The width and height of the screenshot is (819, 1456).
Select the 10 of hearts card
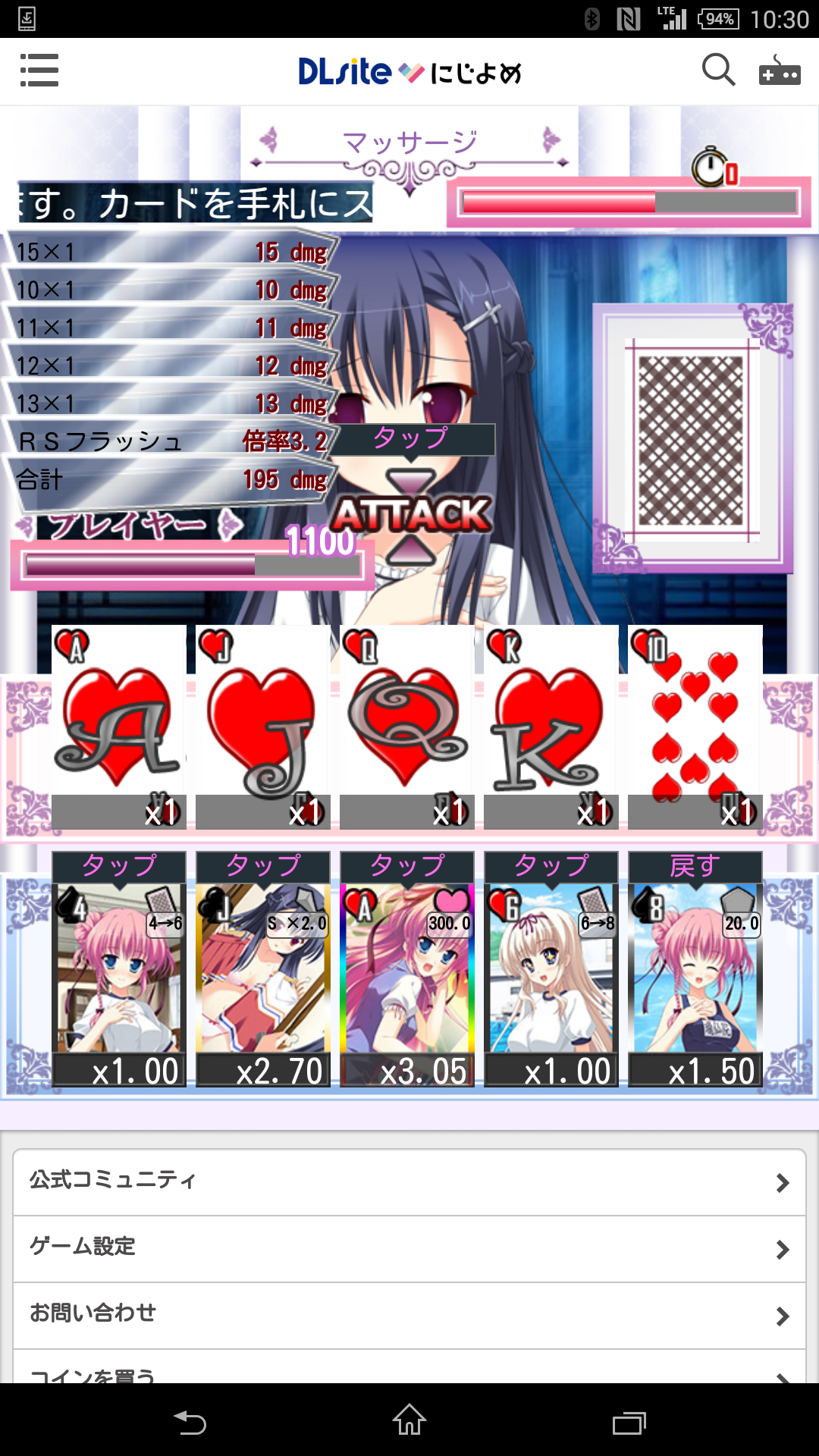[695, 726]
